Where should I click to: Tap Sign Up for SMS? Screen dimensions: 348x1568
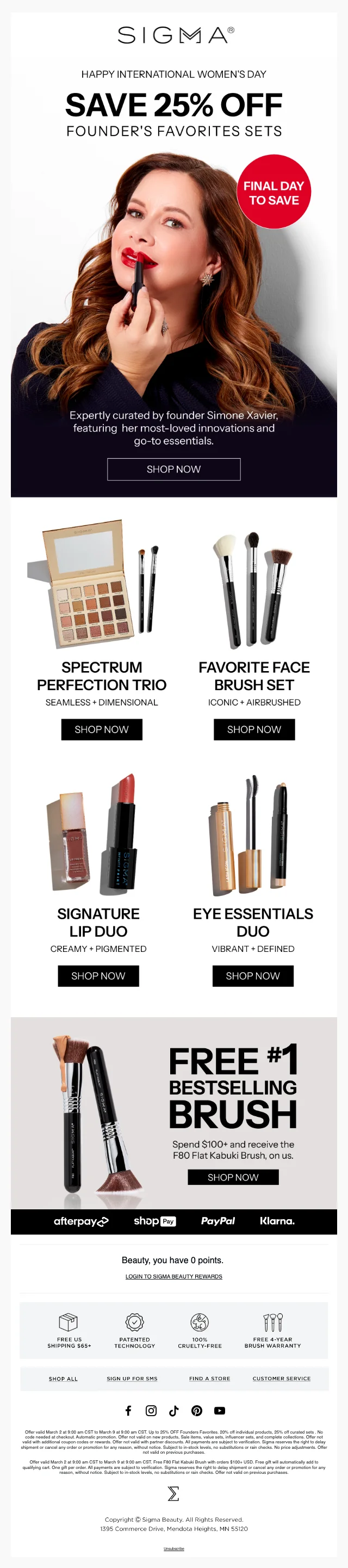(x=132, y=1379)
